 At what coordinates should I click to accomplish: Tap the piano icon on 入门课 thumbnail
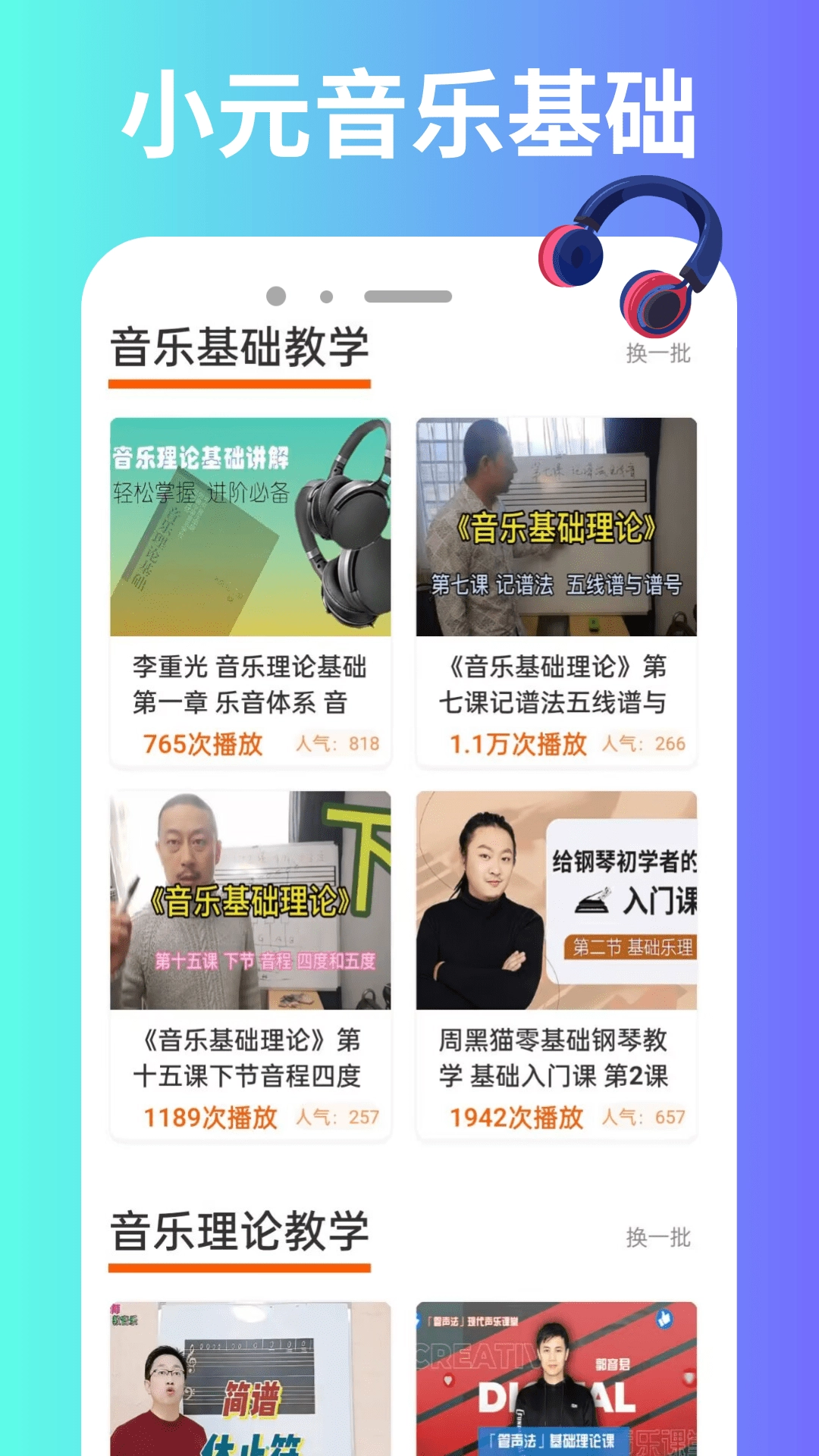click(592, 901)
